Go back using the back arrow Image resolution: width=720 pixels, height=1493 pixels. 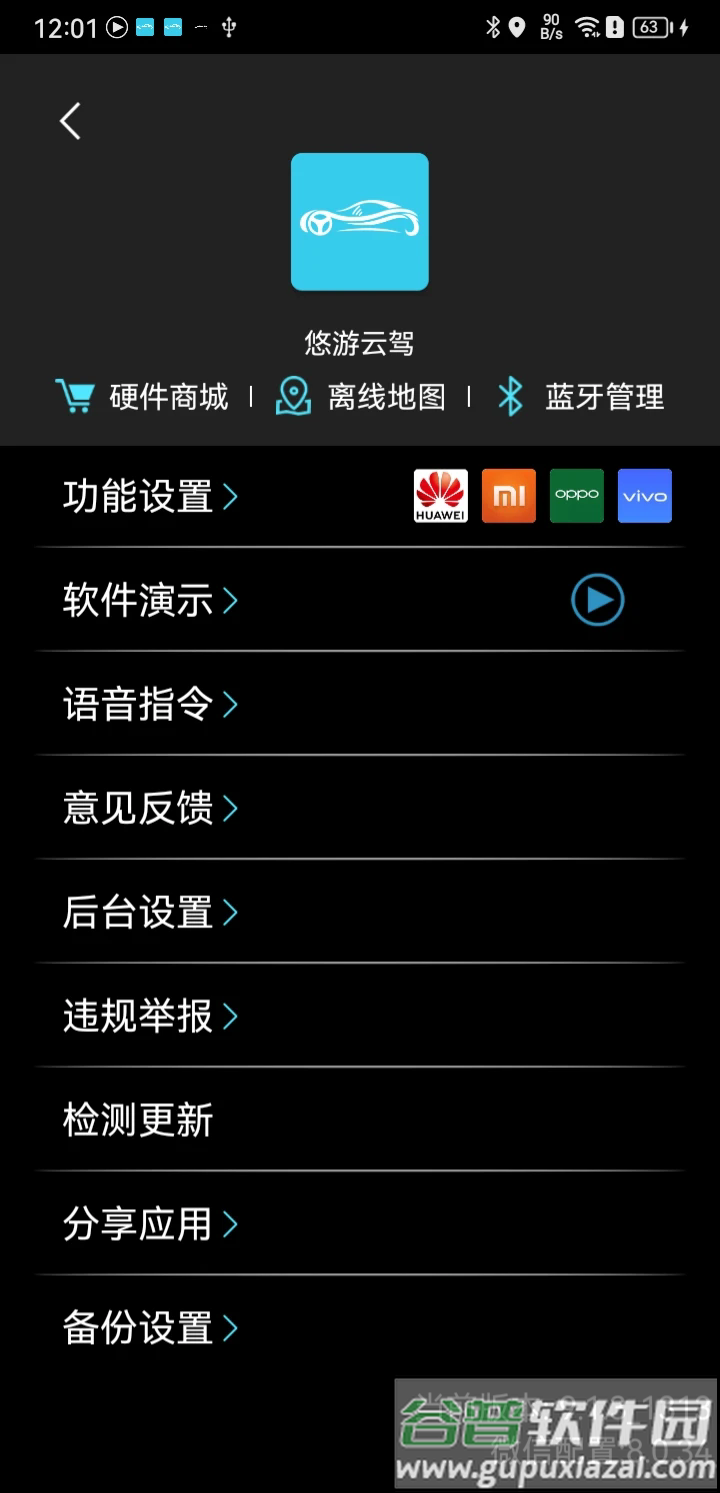(69, 119)
